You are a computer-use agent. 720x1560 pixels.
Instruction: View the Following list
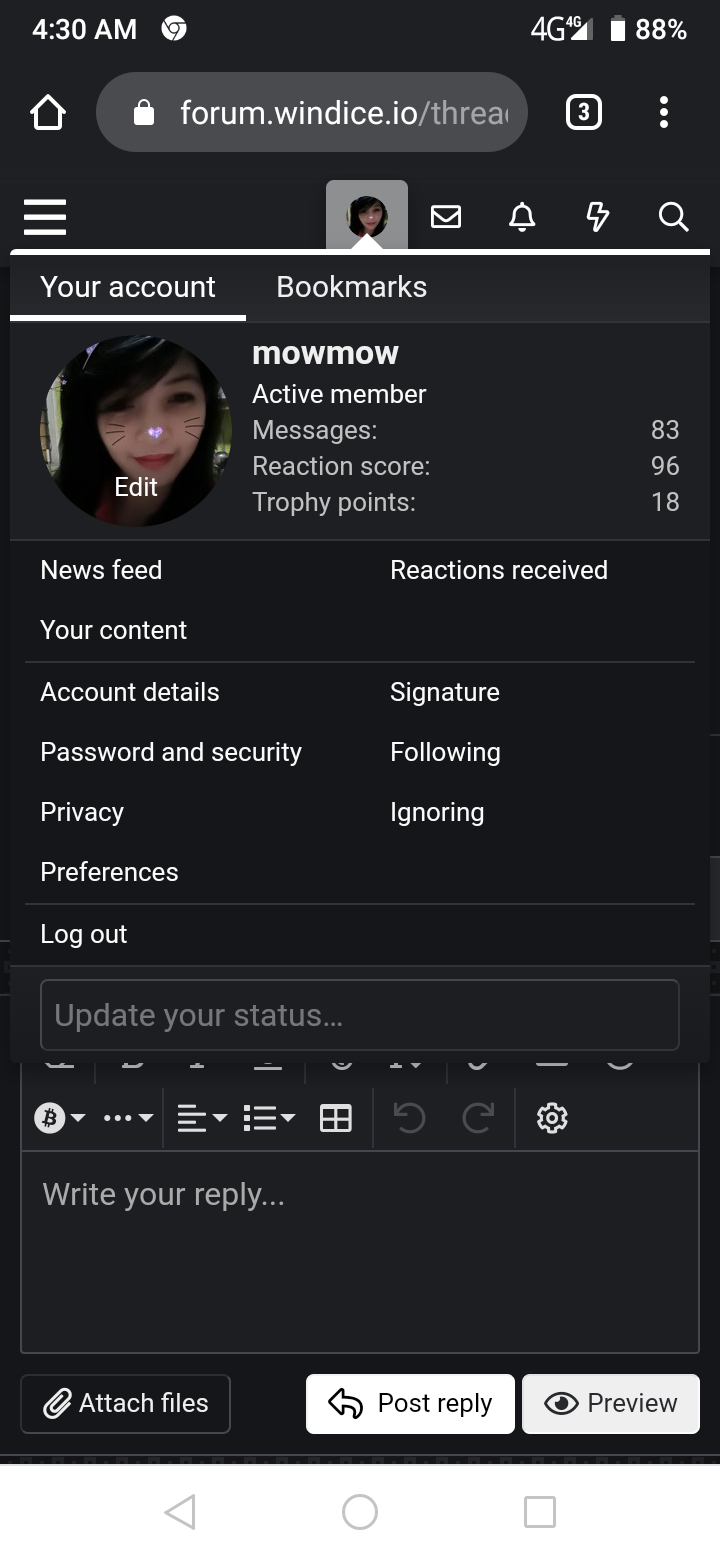(x=445, y=752)
